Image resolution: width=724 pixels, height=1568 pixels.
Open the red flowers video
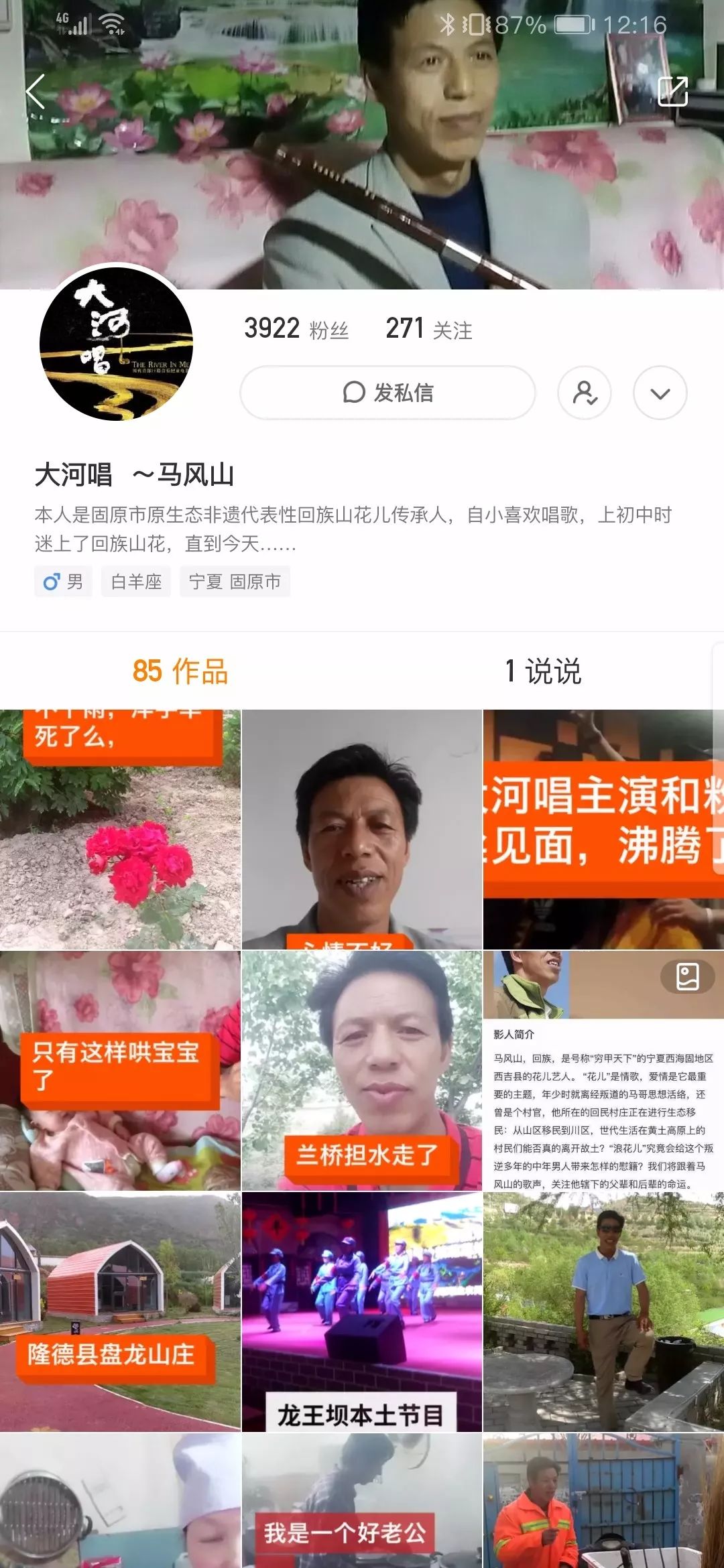[120, 830]
